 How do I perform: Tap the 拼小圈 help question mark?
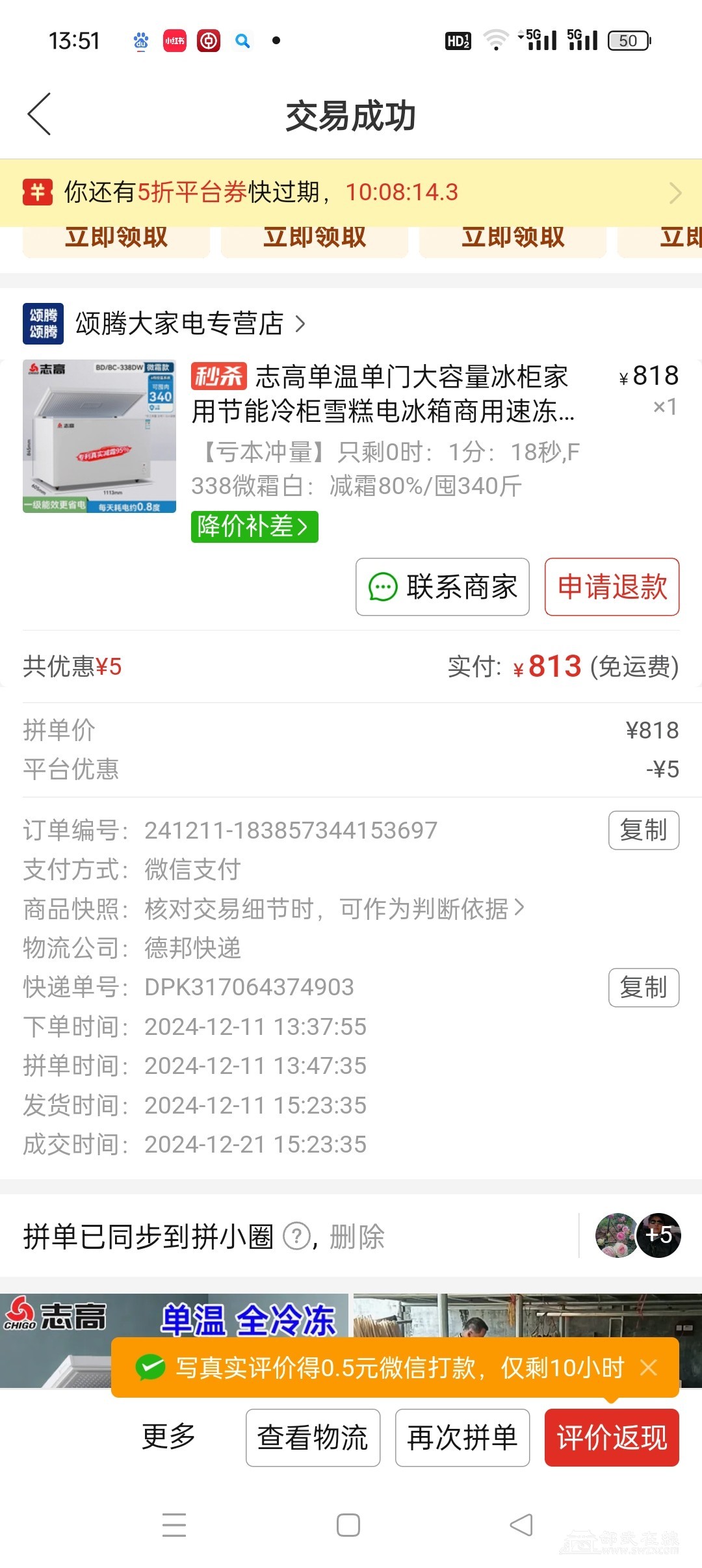297,1236
